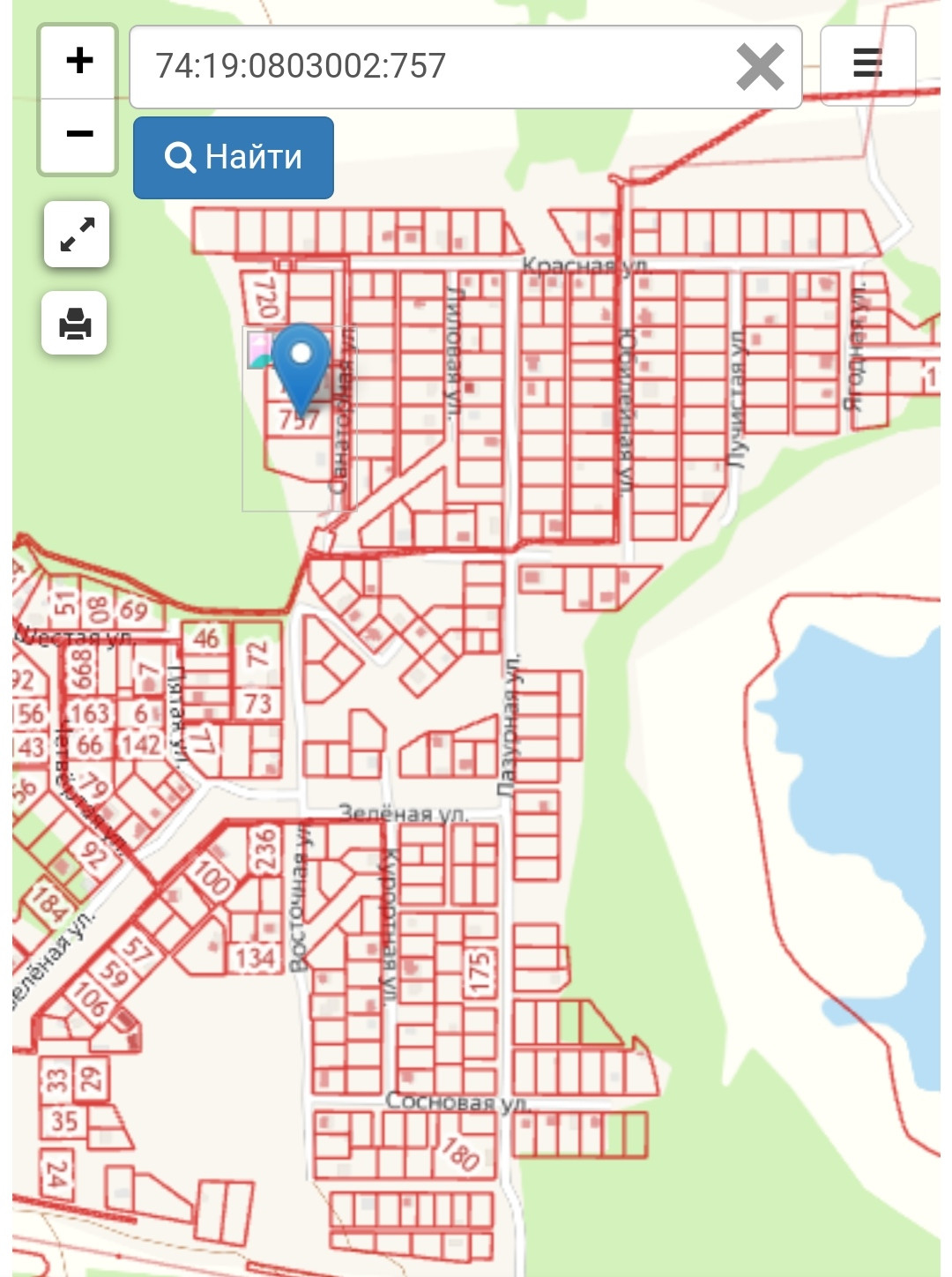Zoom in on the map
952x1277 pixels.
point(78,62)
